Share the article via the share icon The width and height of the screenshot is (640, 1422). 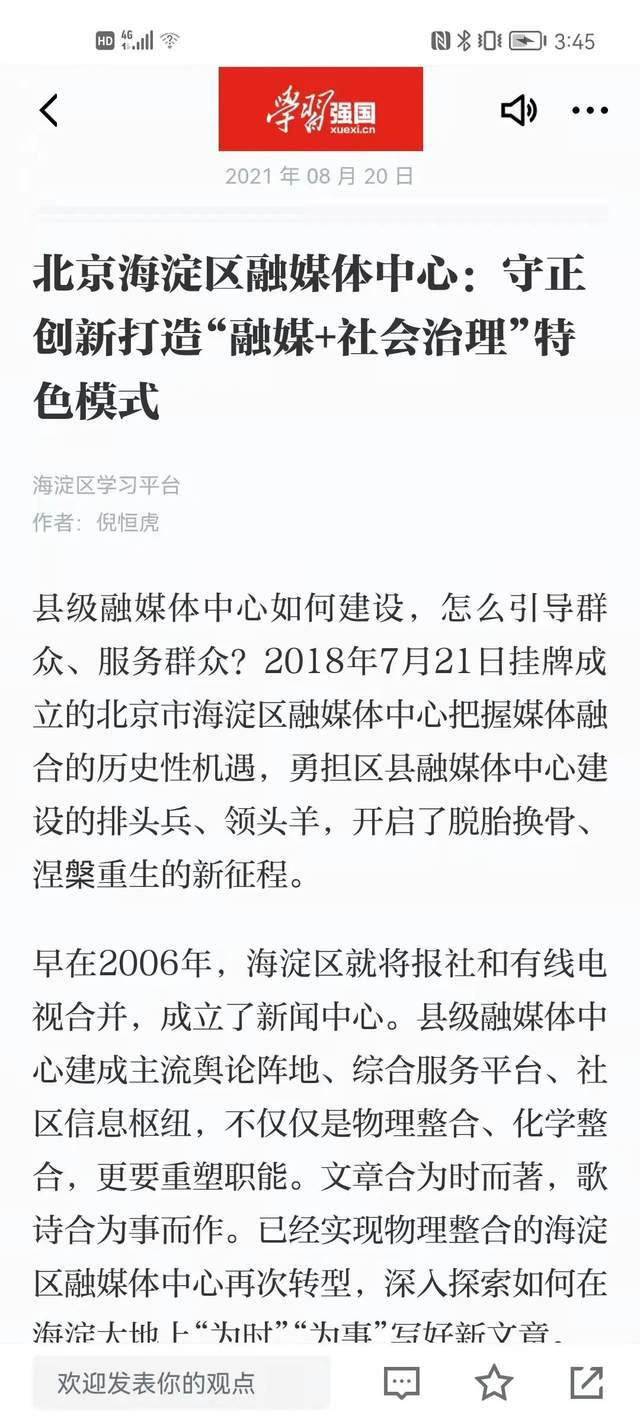586,1383
